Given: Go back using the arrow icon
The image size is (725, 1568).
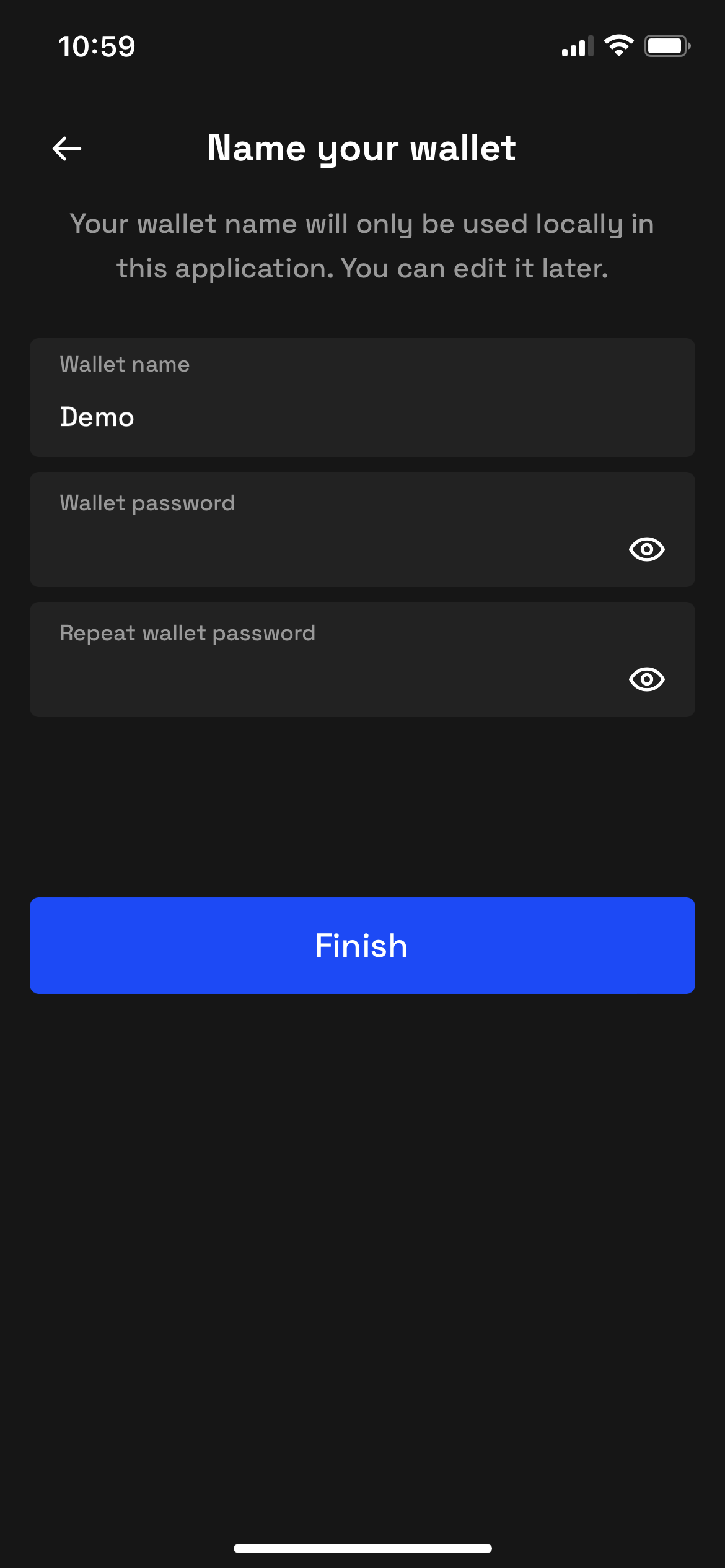Looking at the screenshot, I should click(x=67, y=149).
